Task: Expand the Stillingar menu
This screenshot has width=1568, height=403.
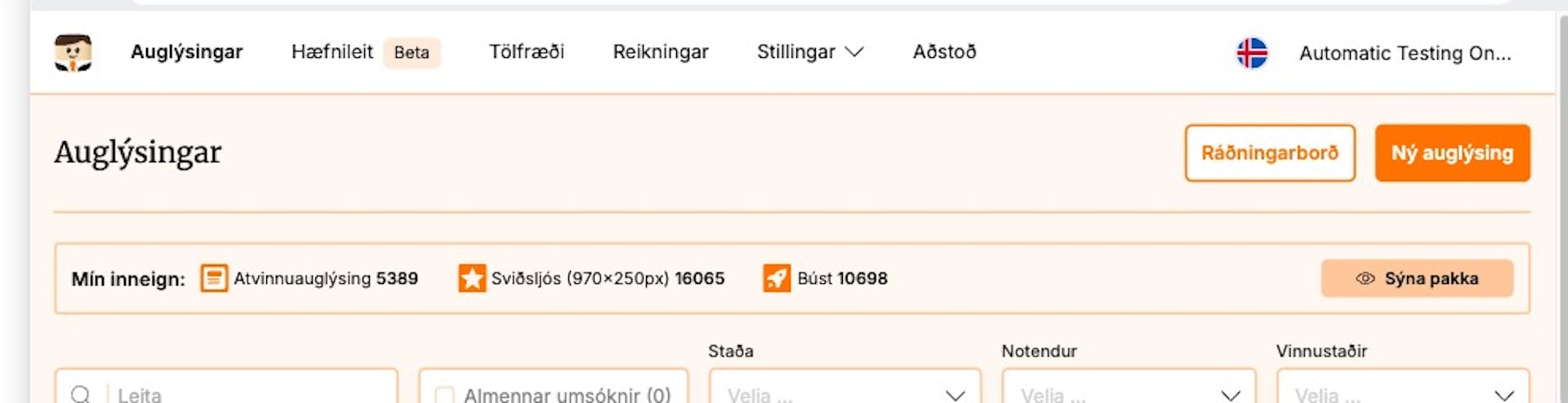Action: [x=809, y=52]
